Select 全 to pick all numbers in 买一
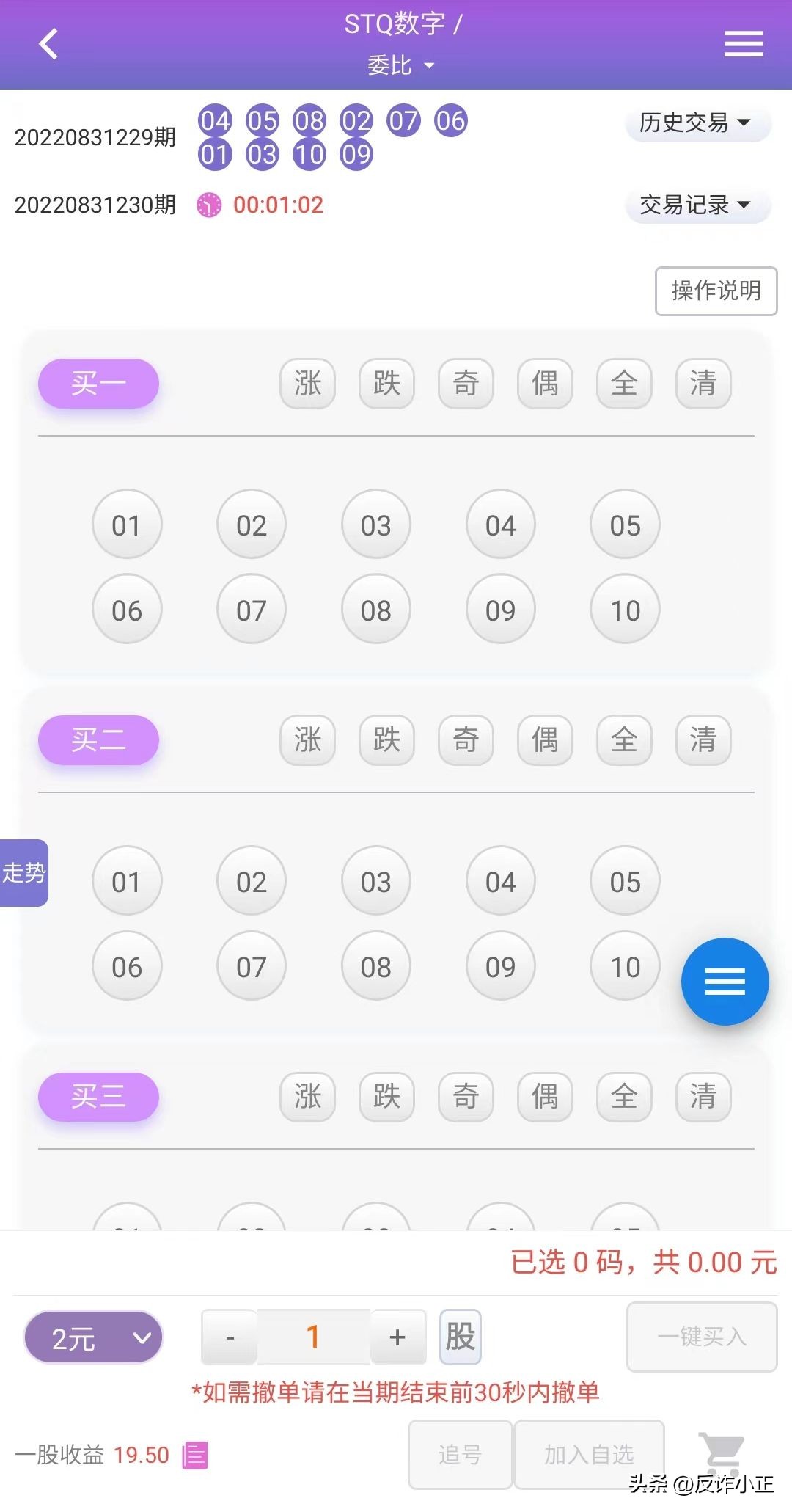Image resolution: width=792 pixels, height=1512 pixels. [x=623, y=384]
